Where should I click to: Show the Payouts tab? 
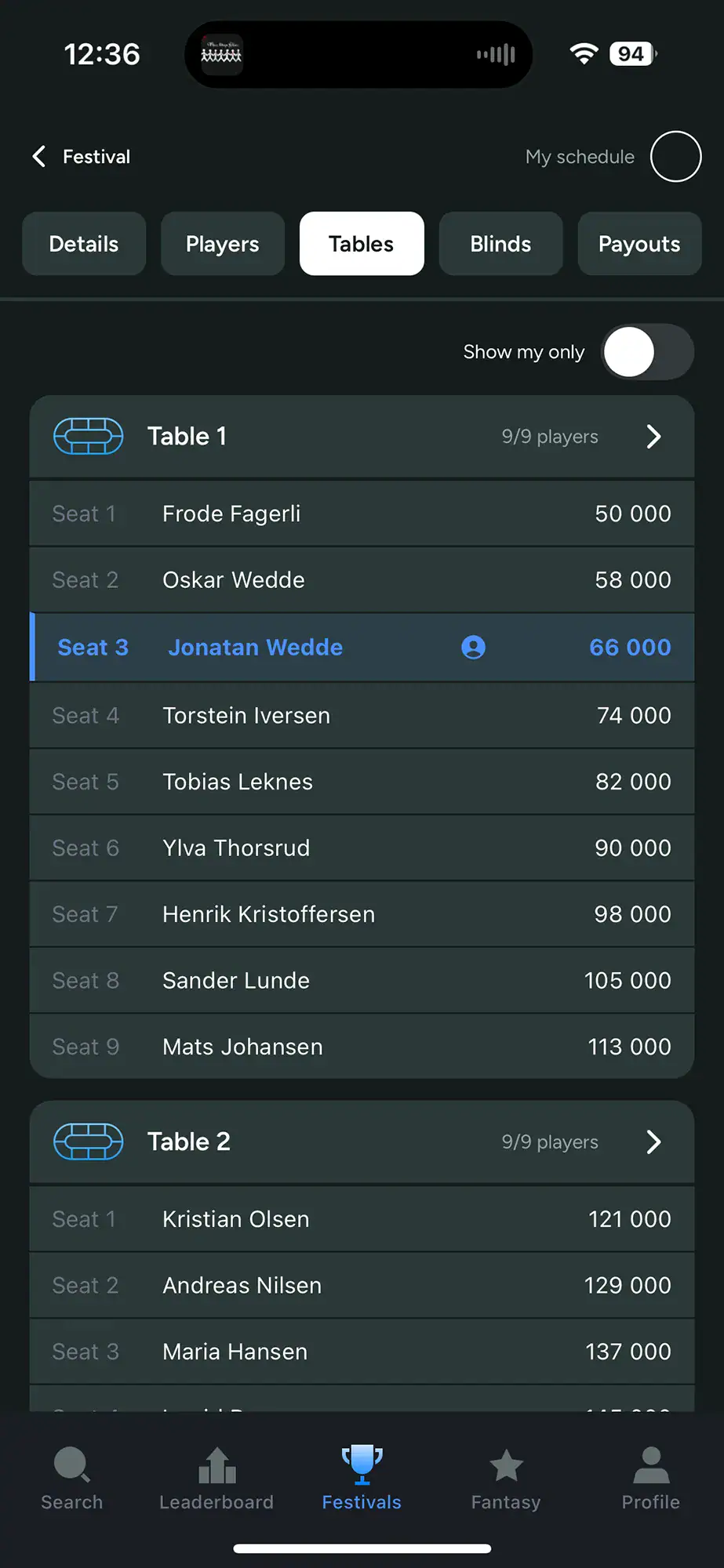click(x=639, y=244)
